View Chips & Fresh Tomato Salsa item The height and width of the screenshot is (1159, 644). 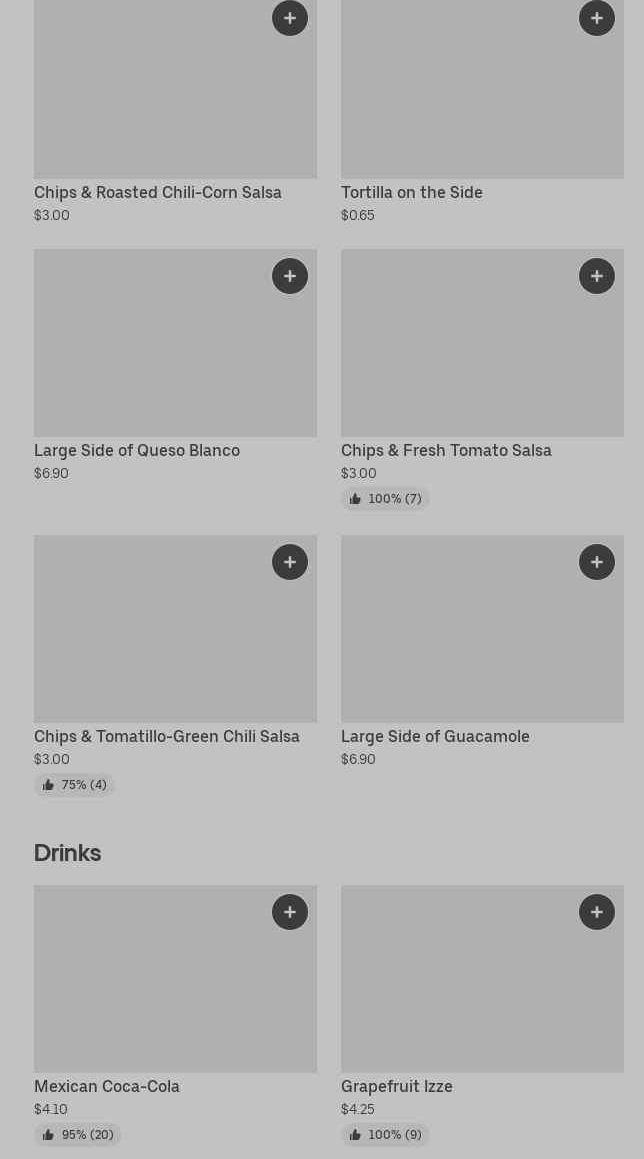446,450
